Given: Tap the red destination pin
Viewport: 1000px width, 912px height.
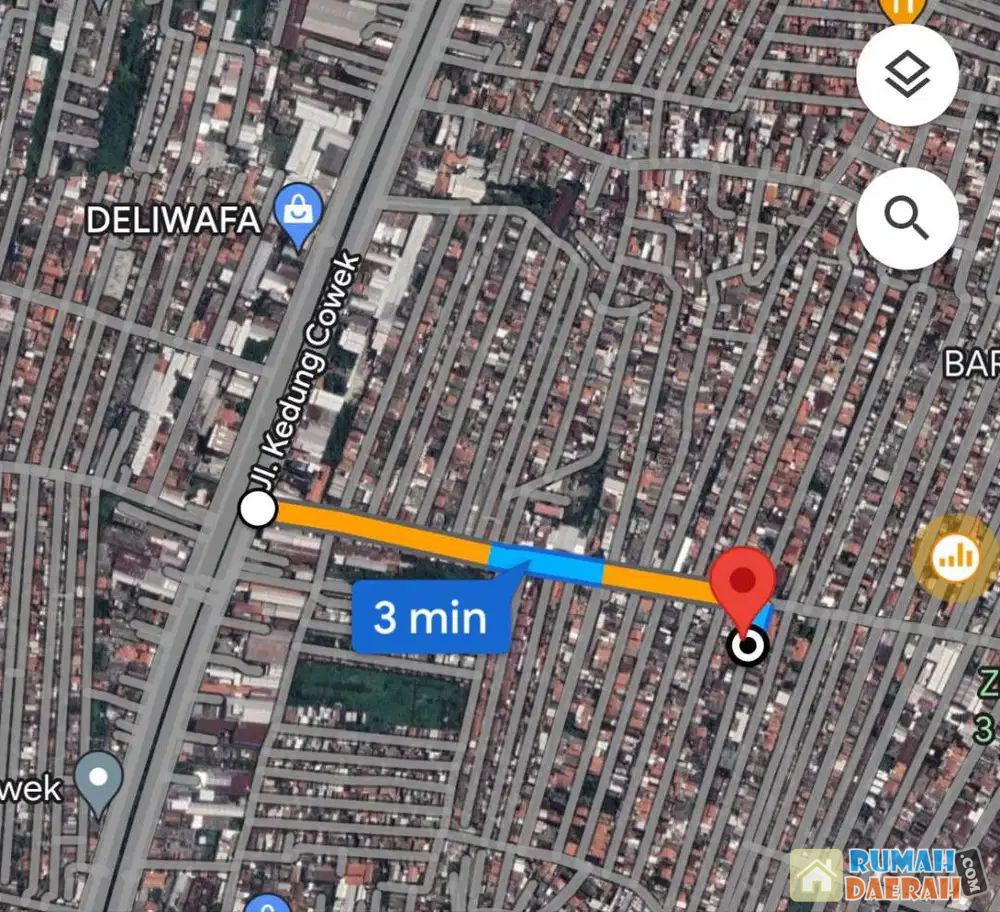Looking at the screenshot, I should pos(743,584).
